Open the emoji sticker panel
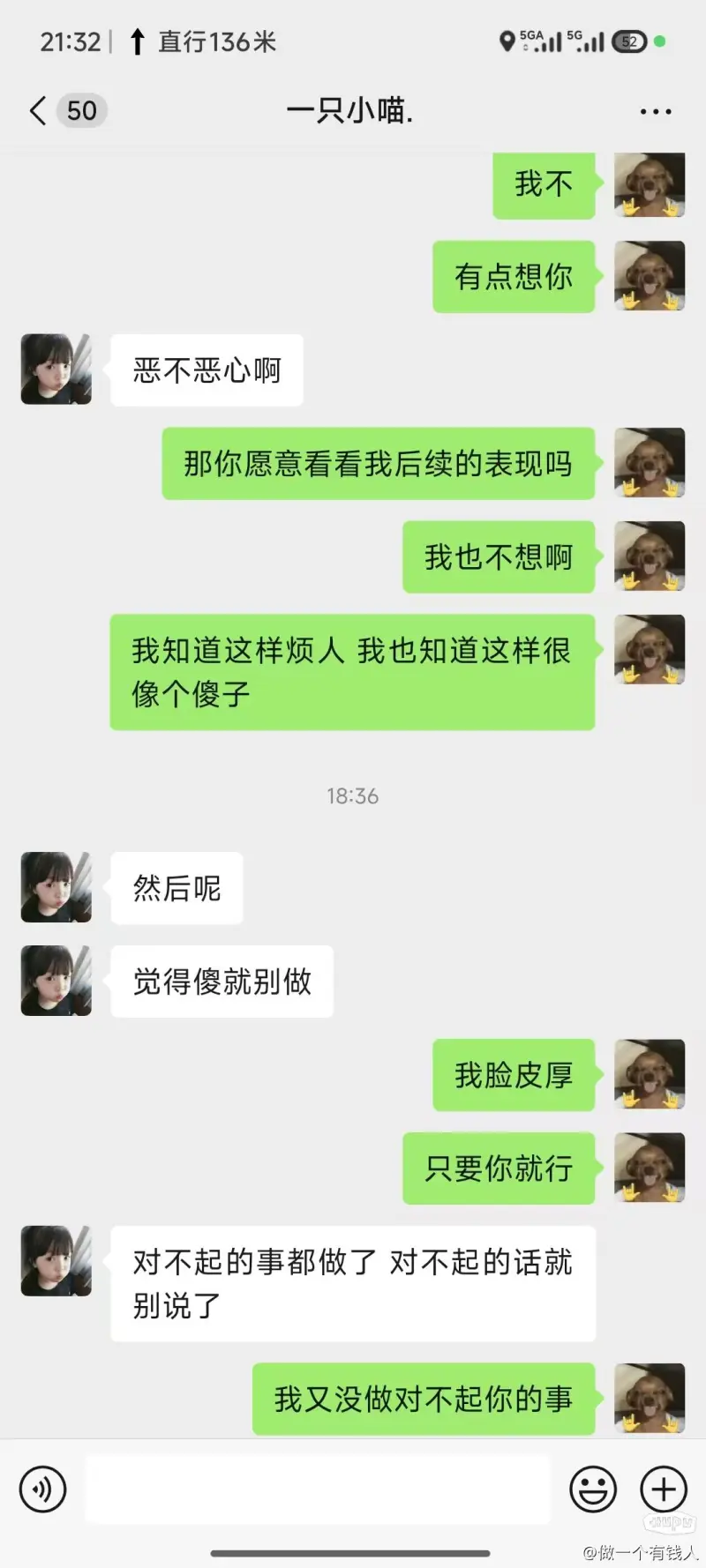The height and width of the screenshot is (1568, 706). coord(593,1490)
